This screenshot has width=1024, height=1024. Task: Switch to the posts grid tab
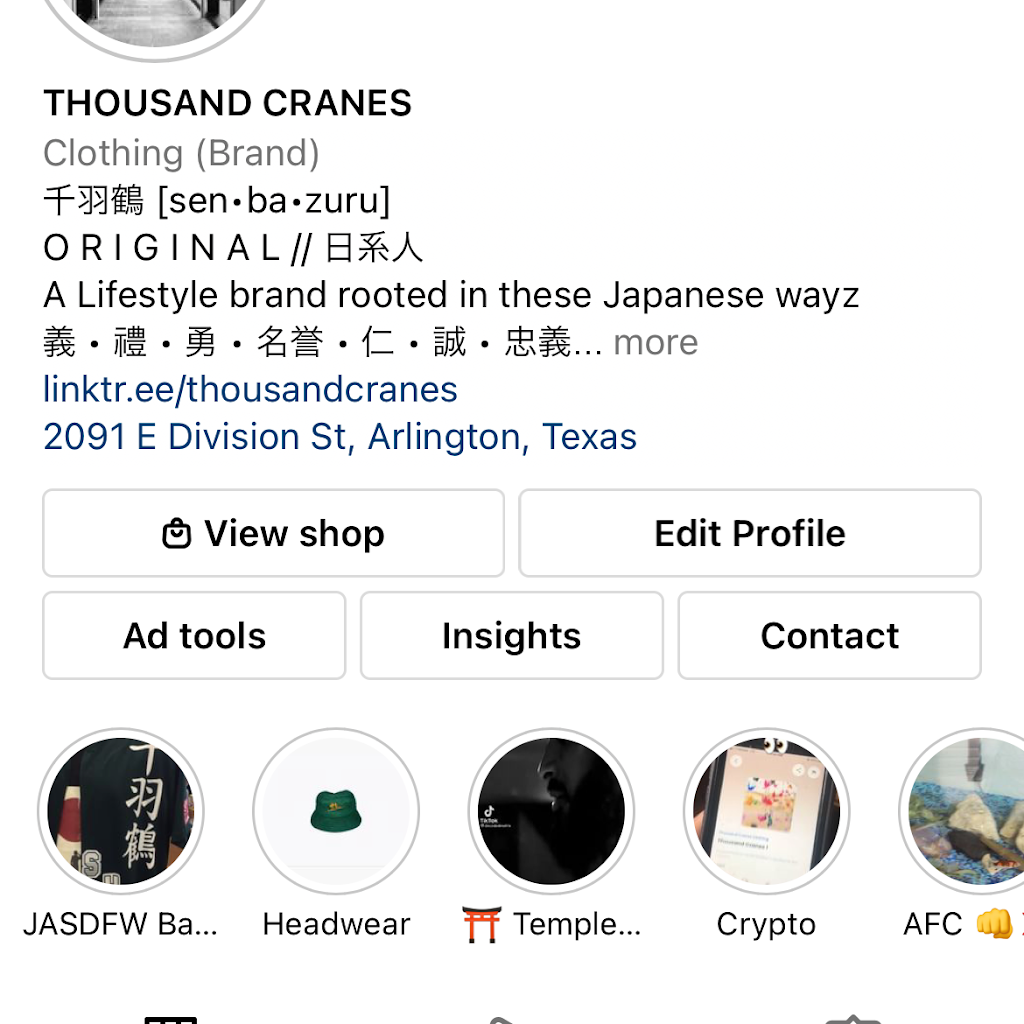coord(171,1018)
